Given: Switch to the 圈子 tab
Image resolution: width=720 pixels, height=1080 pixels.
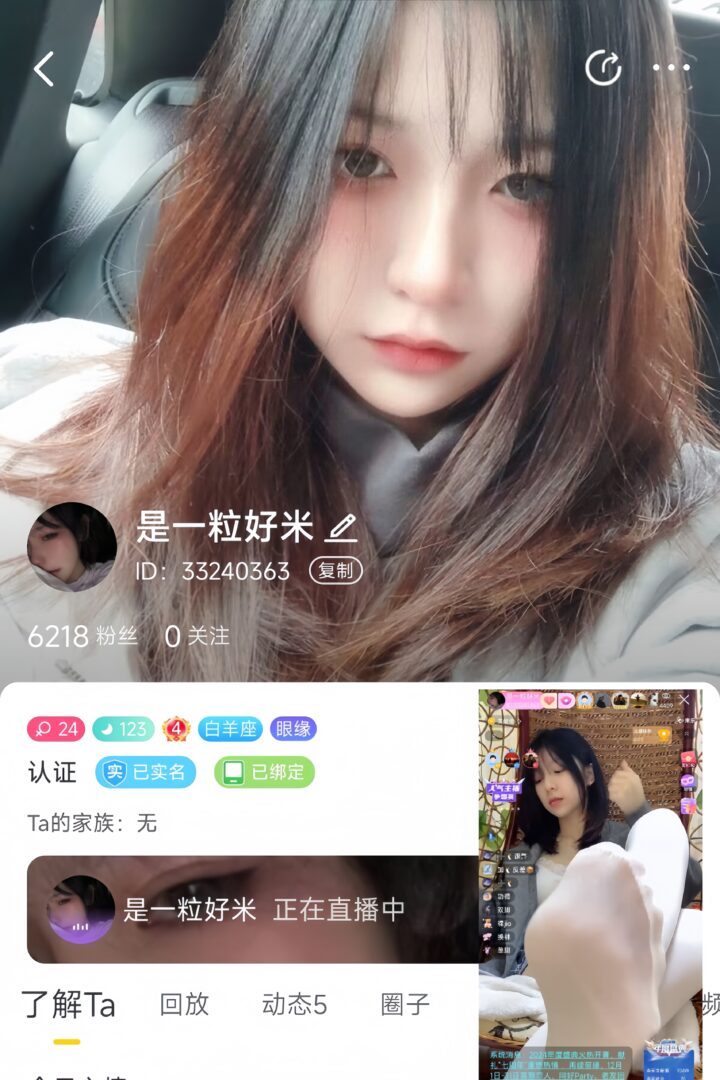Looking at the screenshot, I should click(405, 1004).
